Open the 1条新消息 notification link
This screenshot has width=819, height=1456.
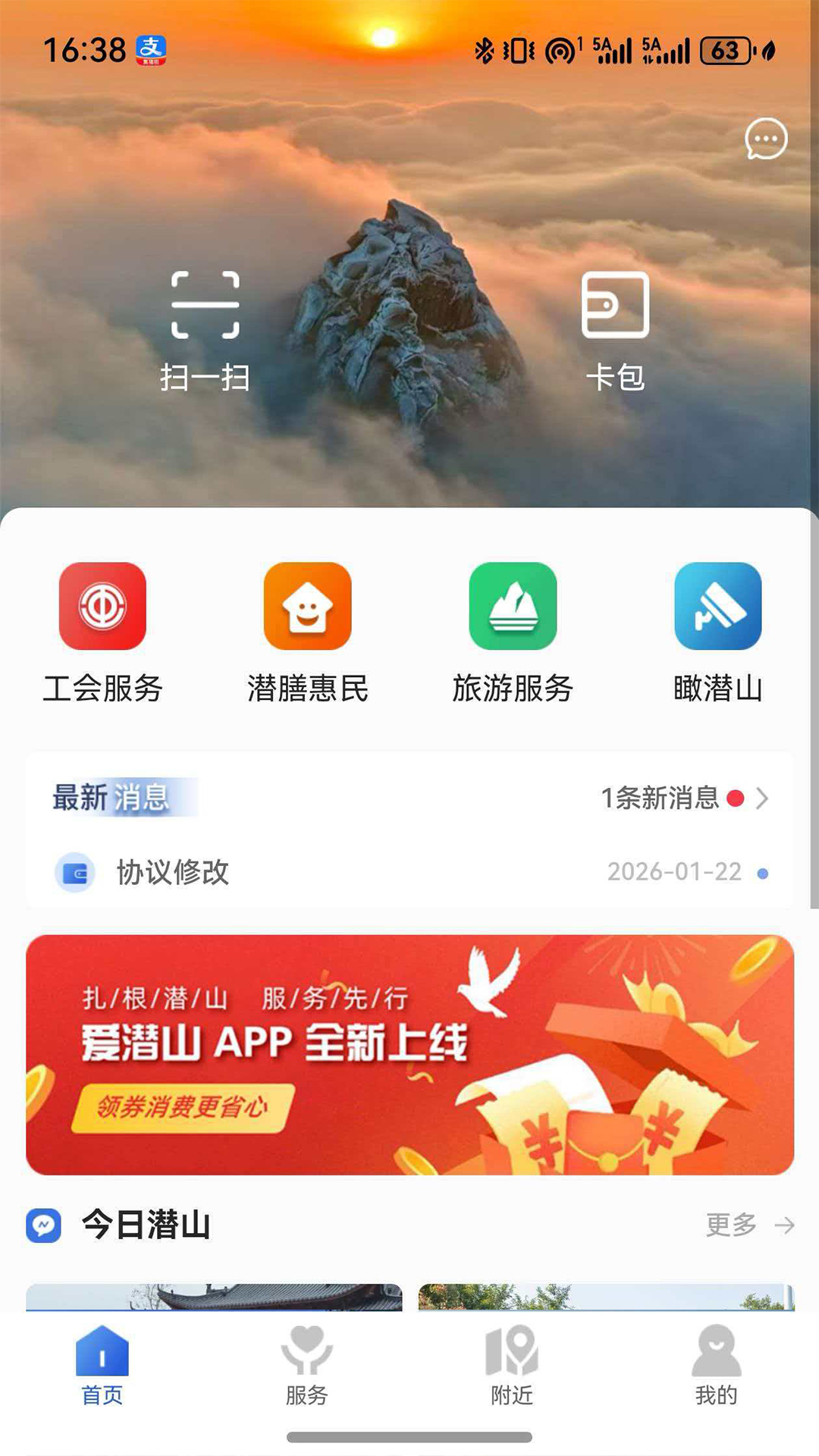pos(662,799)
